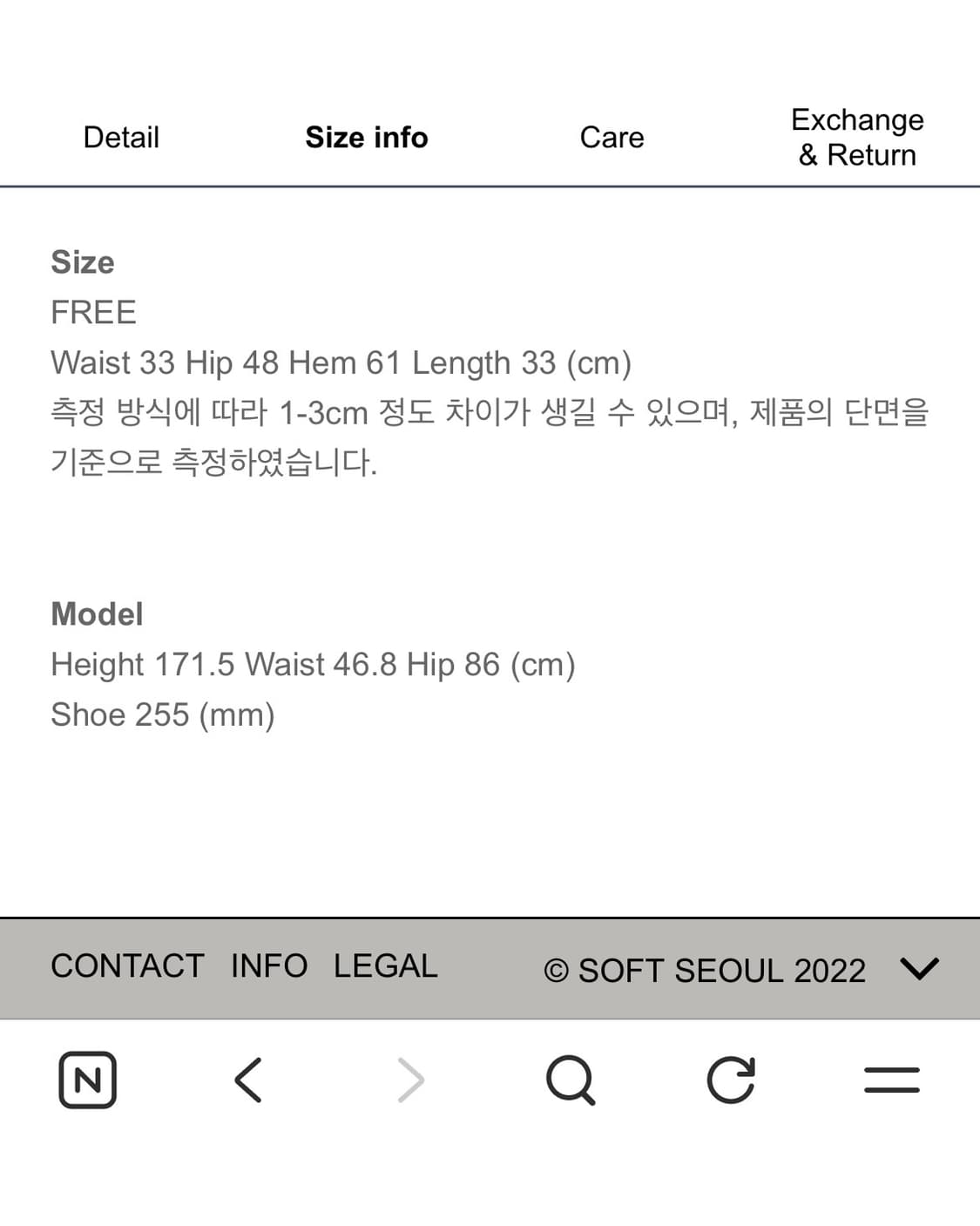
Task: Select the Exchange & Return tab
Action: (x=858, y=137)
